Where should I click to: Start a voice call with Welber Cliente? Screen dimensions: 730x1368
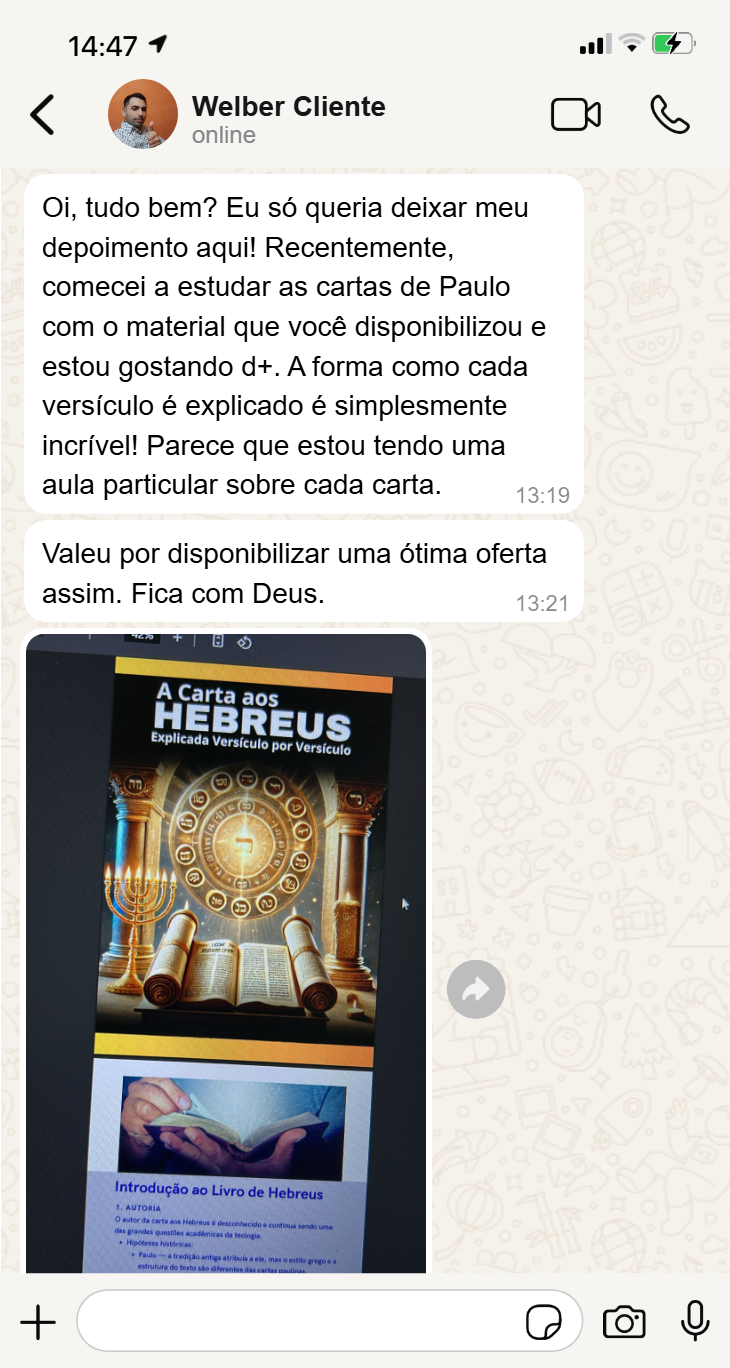coord(669,115)
